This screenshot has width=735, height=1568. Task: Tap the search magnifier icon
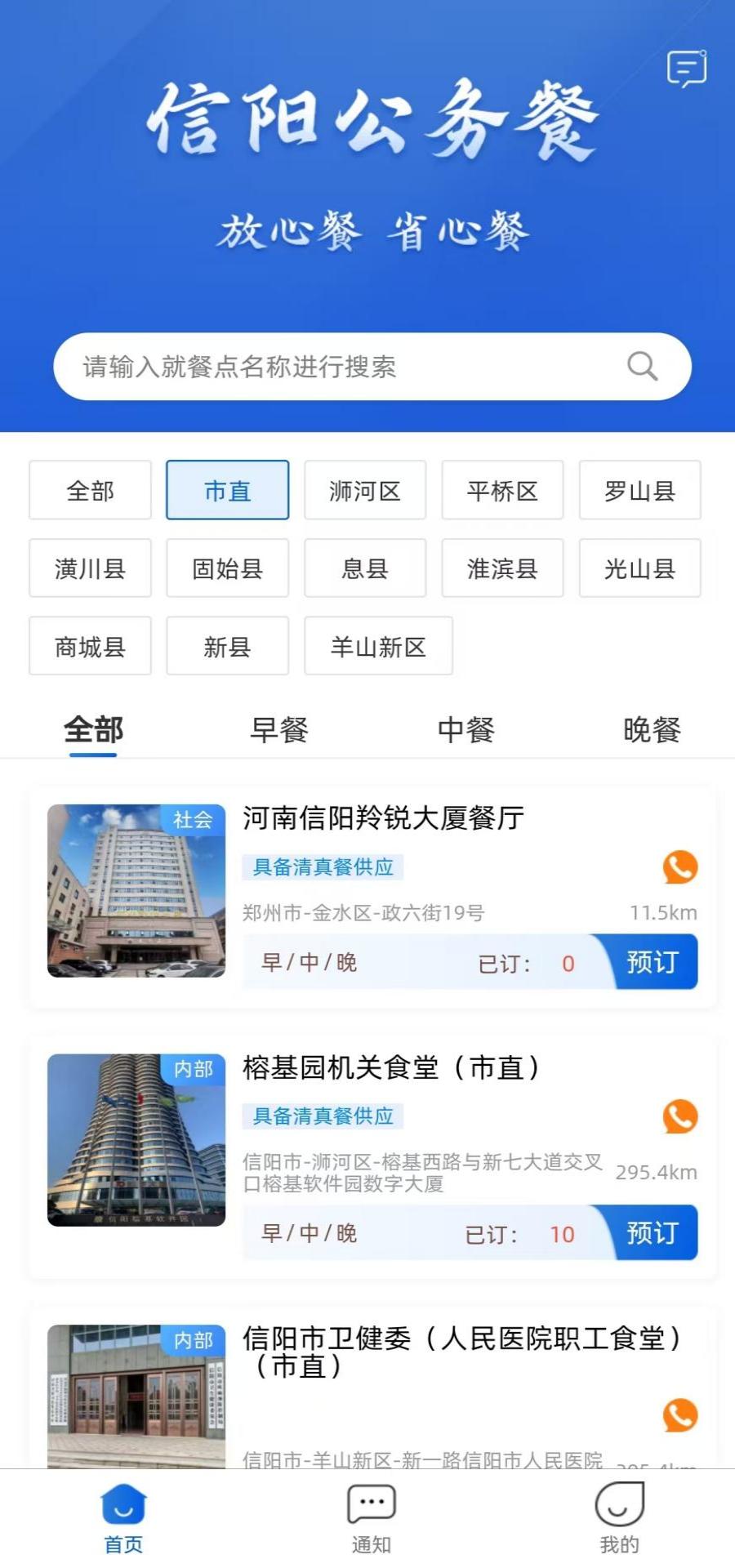[x=643, y=367]
